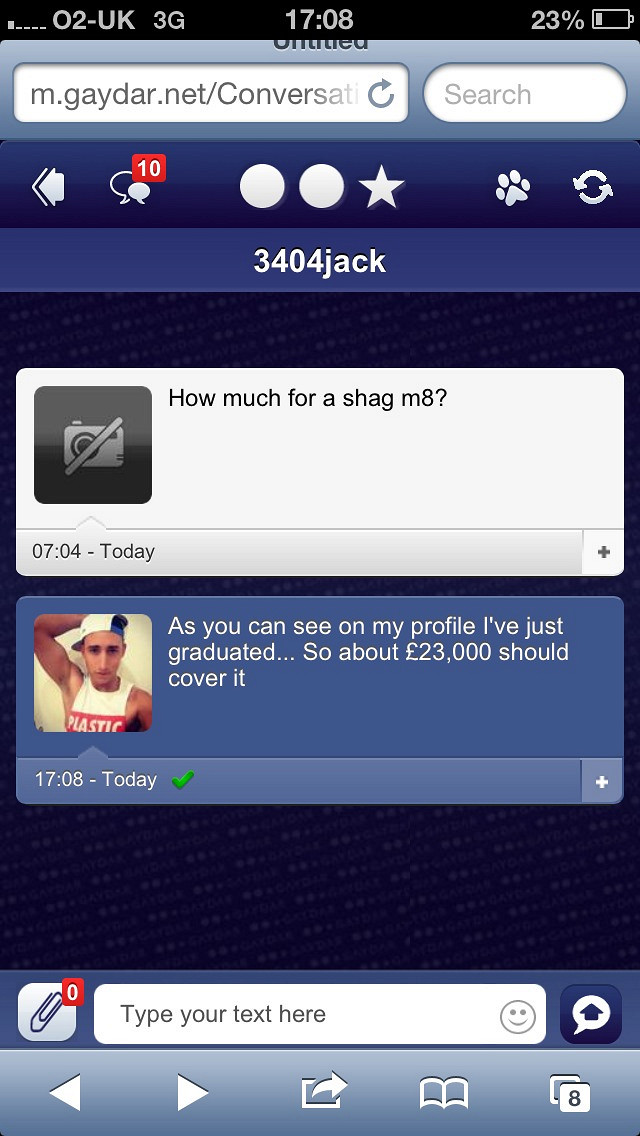Tap the browser Search box
Image resolution: width=640 pixels, height=1136 pixels.
pyautogui.click(x=524, y=93)
